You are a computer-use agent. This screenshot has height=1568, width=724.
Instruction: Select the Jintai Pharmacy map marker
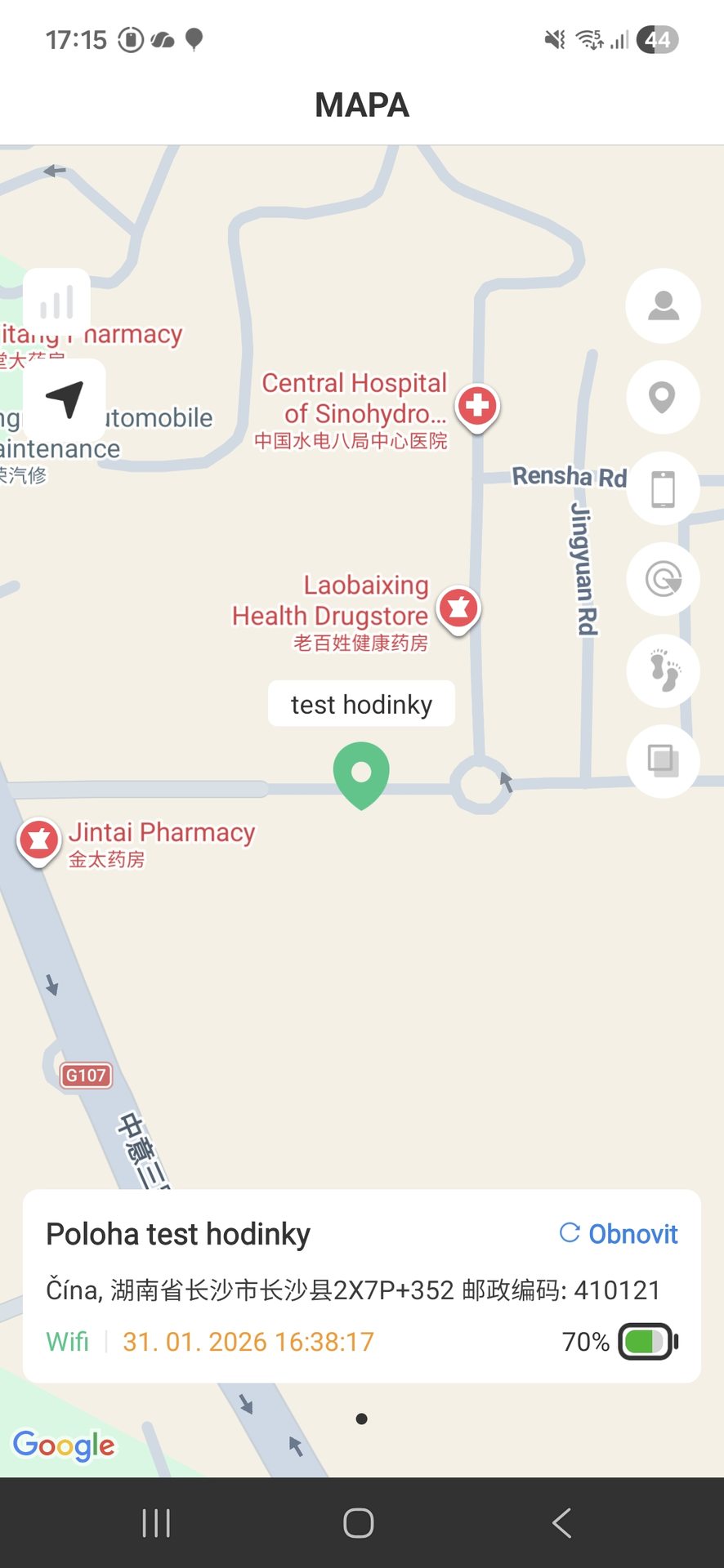(38, 840)
